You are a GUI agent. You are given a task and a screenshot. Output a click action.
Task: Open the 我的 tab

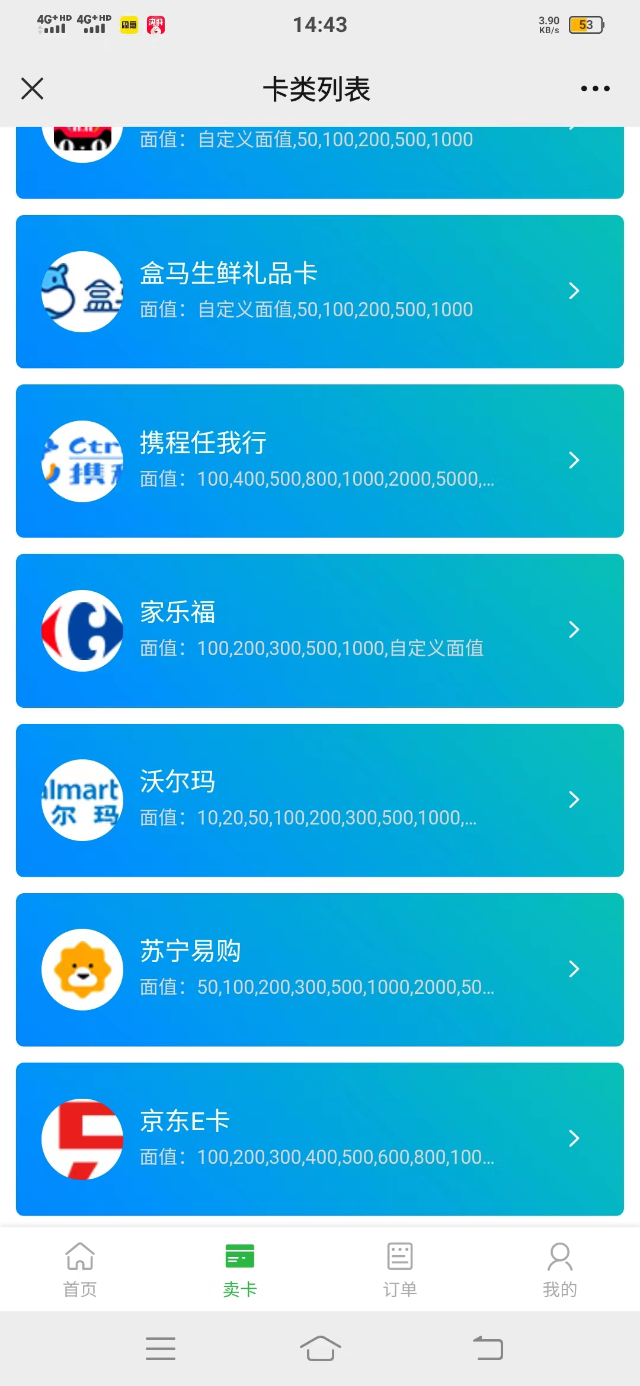coord(560,1269)
